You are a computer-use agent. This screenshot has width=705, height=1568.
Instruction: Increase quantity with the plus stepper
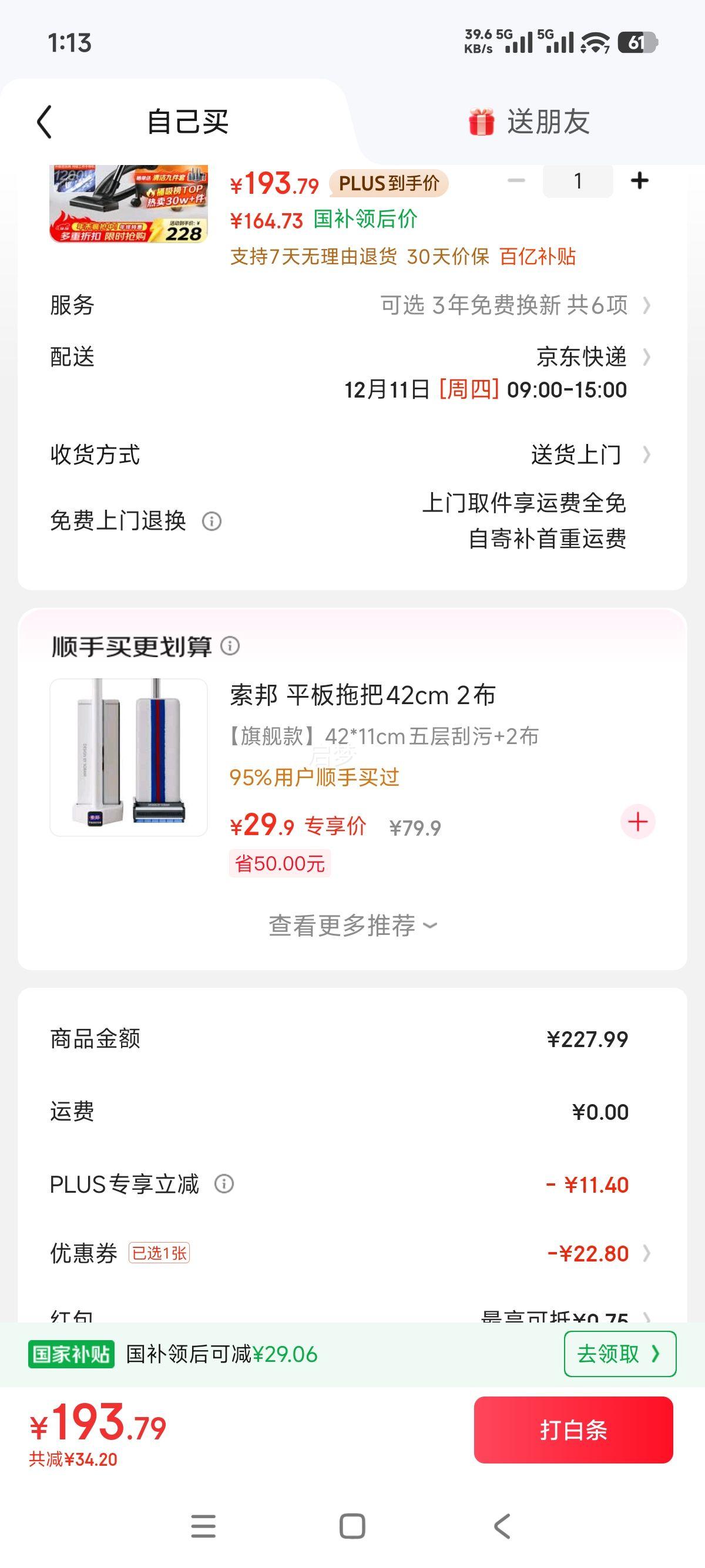640,180
